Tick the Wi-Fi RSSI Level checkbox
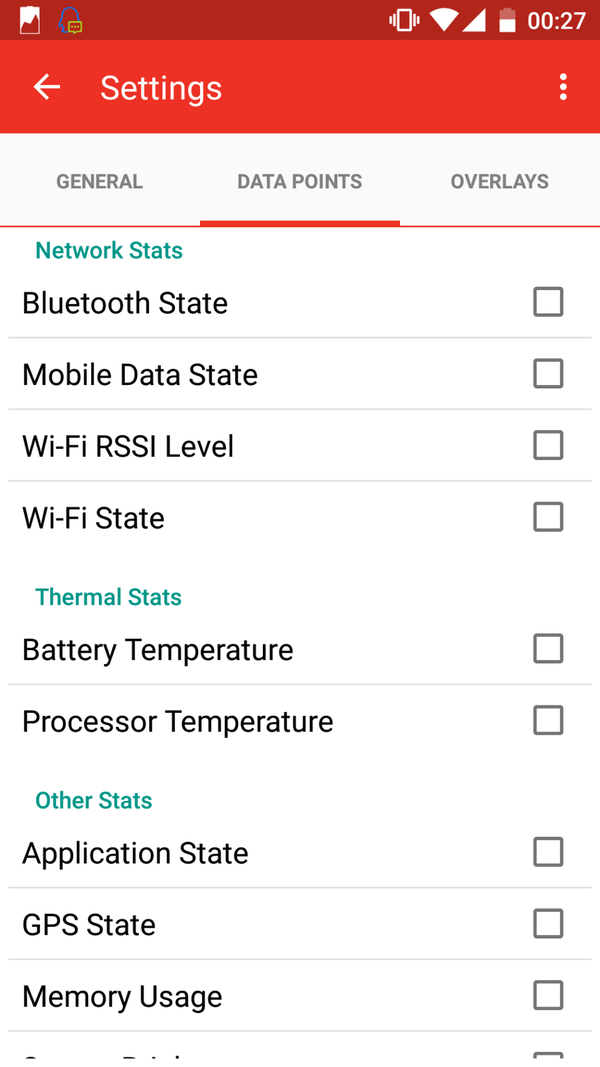Image resolution: width=600 pixels, height=1067 pixels. click(x=548, y=446)
